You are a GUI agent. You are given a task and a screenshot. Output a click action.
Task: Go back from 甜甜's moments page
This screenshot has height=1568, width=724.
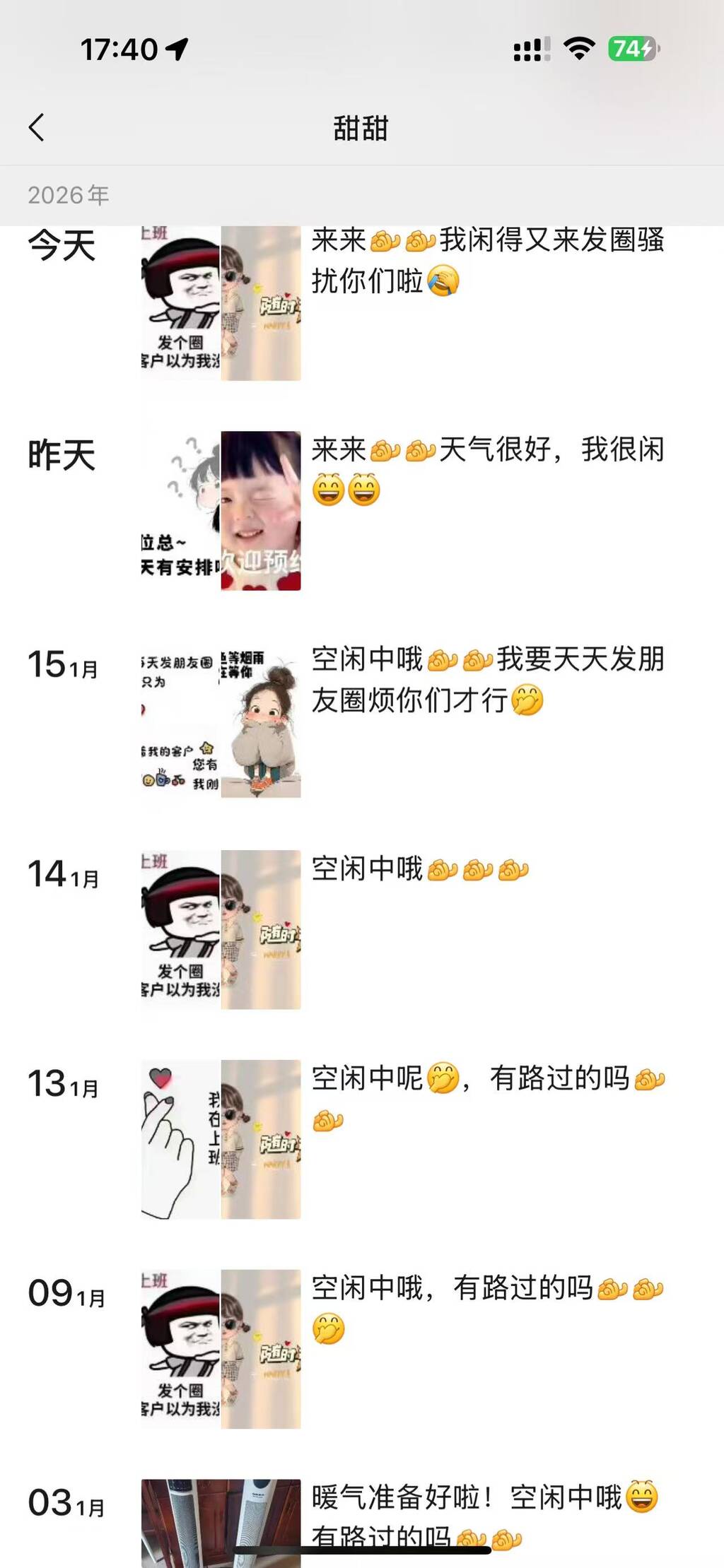pyautogui.click(x=37, y=128)
